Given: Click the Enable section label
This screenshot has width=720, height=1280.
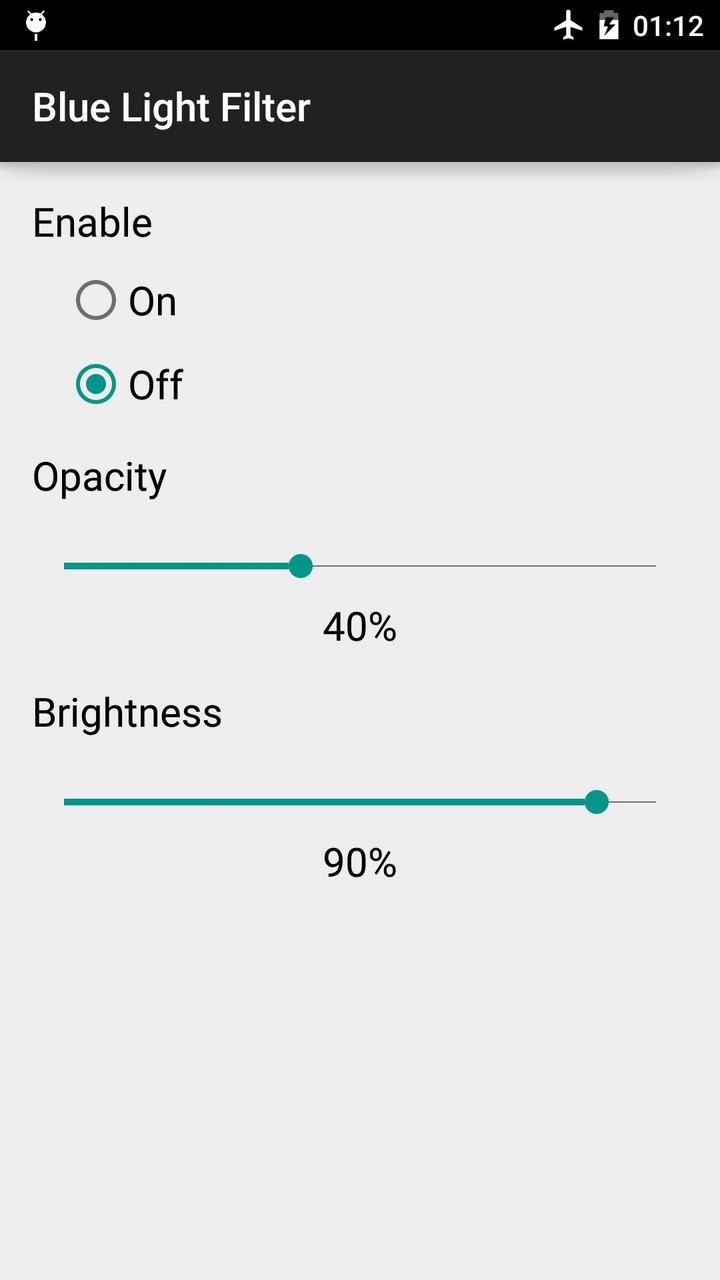Looking at the screenshot, I should coord(91,222).
